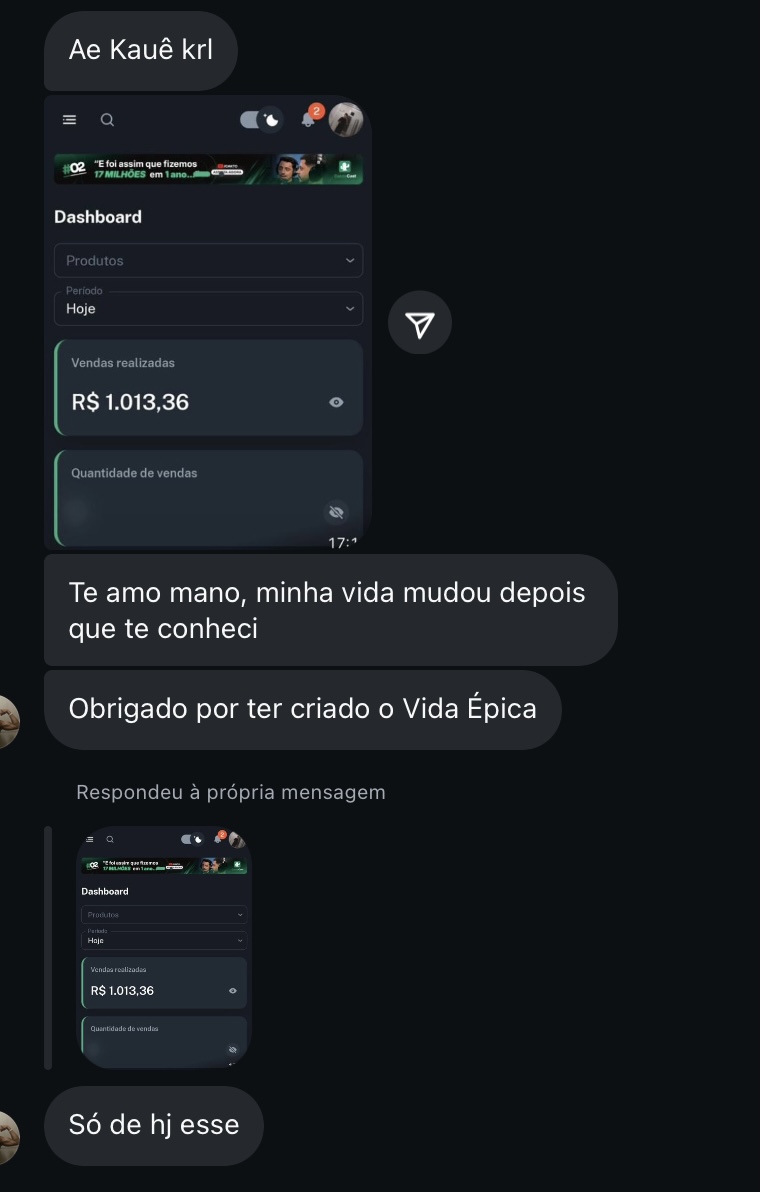Click the search icon in the smaller dashboard screenshot

pyautogui.click(x=110, y=840)
